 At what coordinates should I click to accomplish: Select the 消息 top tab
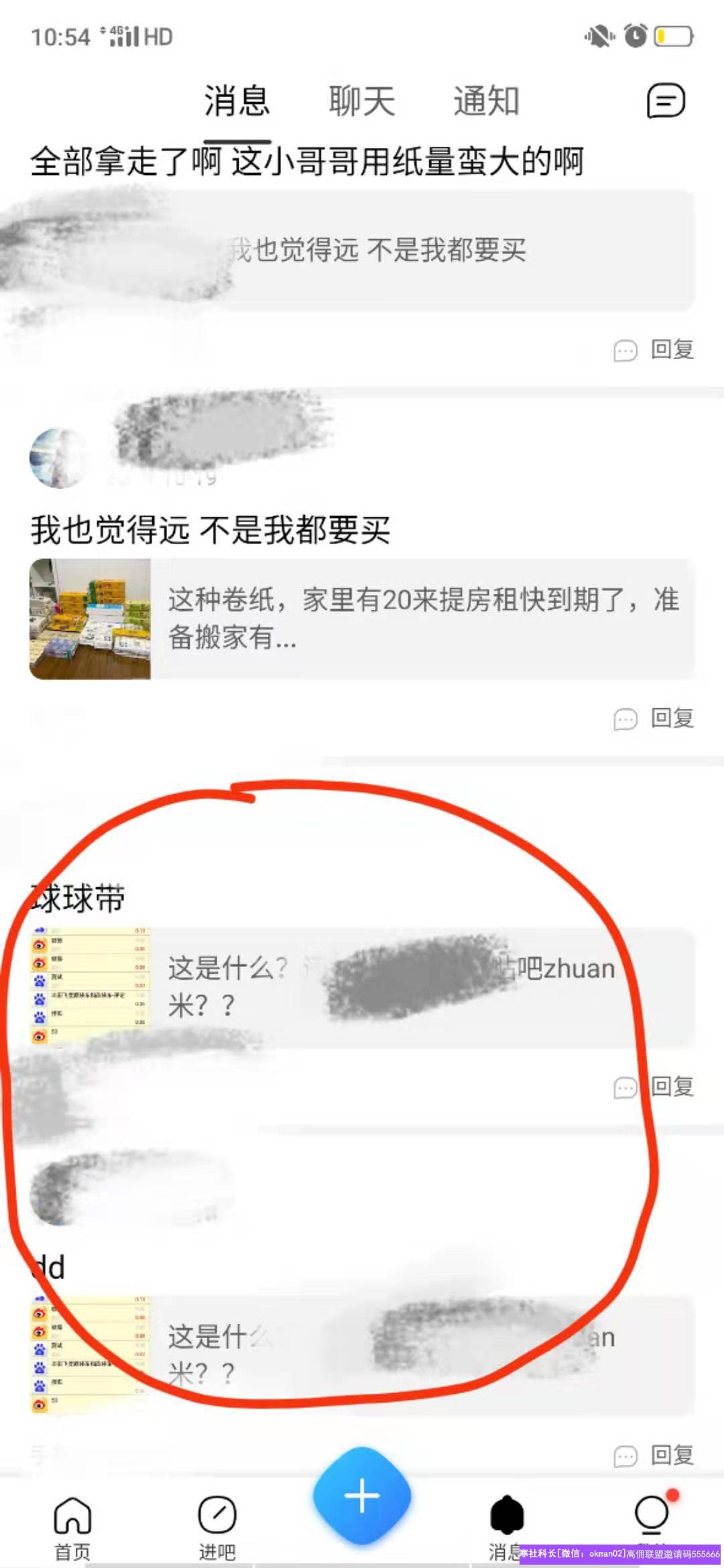coord(237,101)
